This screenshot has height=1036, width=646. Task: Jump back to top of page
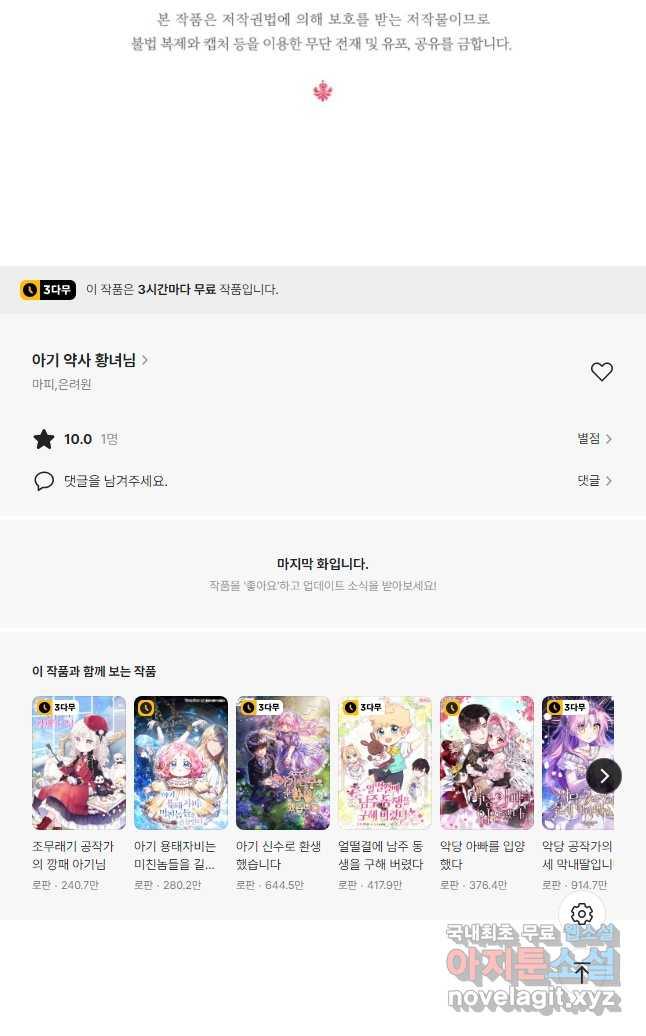point(582,972)
